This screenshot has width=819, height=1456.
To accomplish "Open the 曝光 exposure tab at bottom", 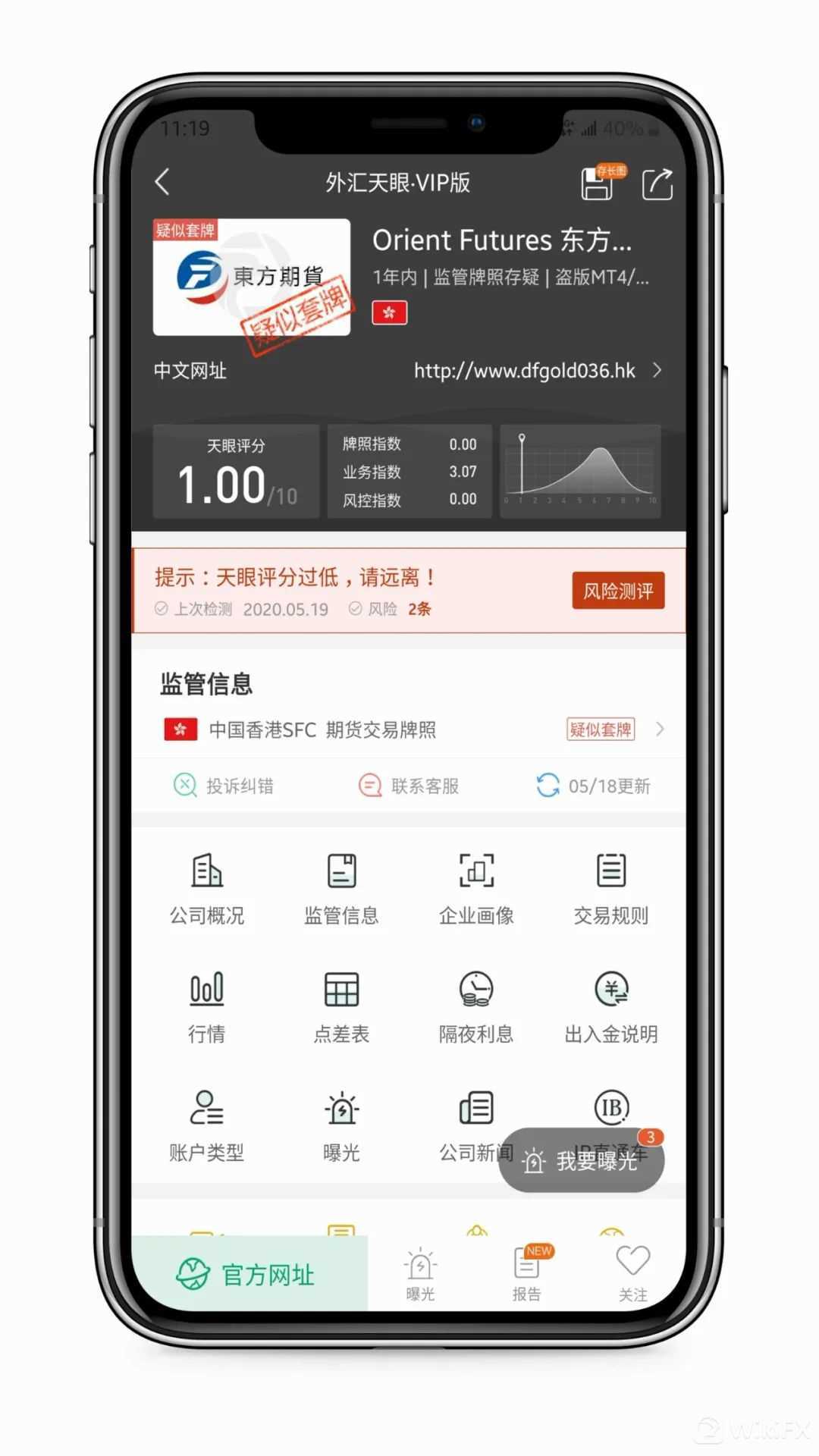I will pos(421,1272).
